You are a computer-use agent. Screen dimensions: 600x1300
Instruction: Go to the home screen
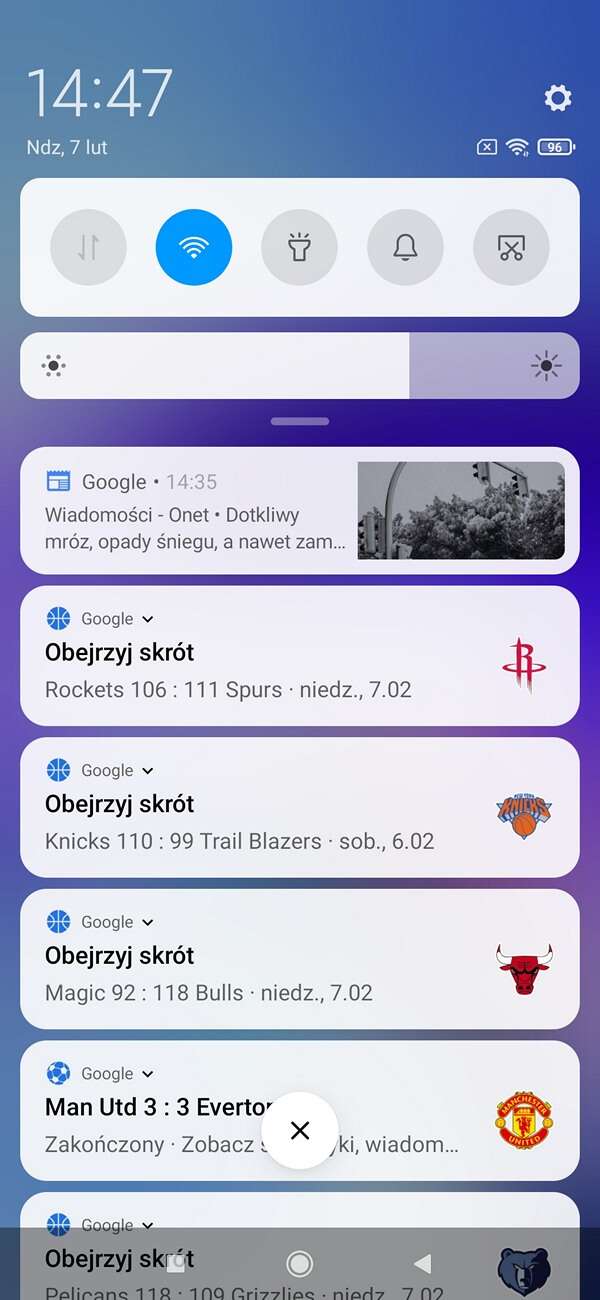pos(299,1263)
